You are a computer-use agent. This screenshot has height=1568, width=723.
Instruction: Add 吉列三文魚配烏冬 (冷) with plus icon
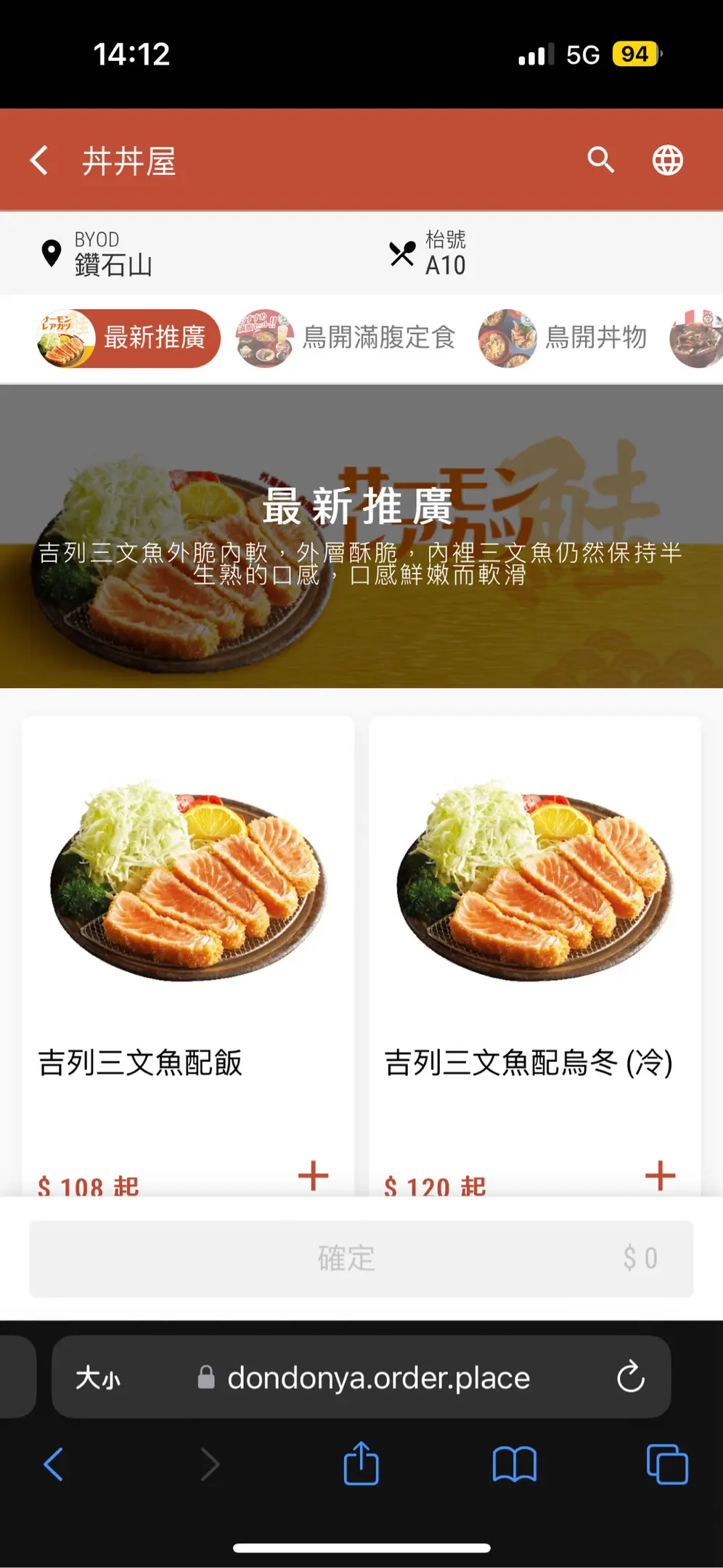[x=660, y=1175]
